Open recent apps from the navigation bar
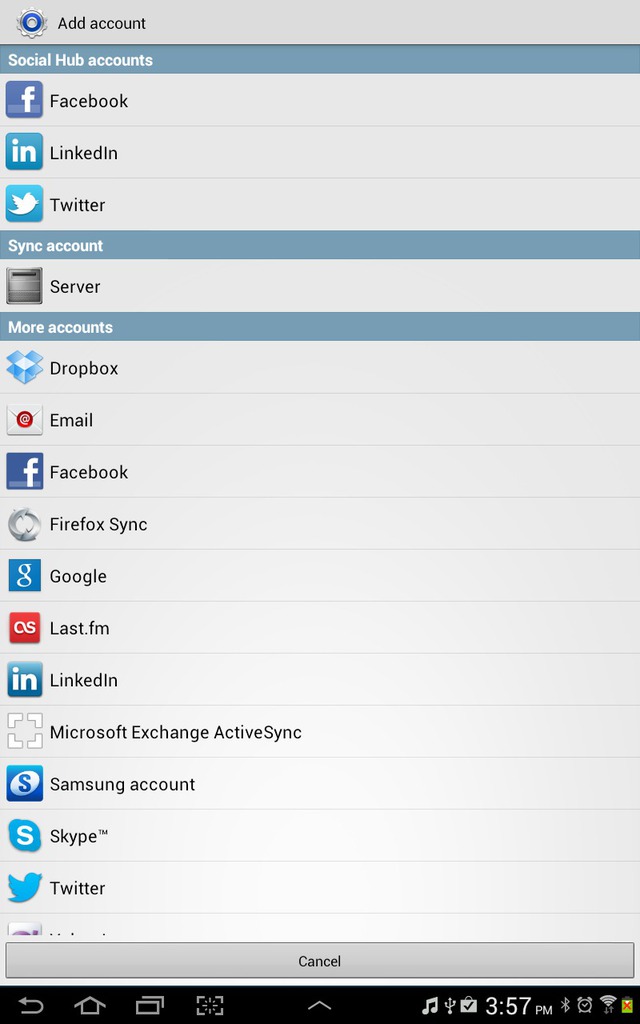This screenshot has width=640, height=1024. pos(150,1006)
